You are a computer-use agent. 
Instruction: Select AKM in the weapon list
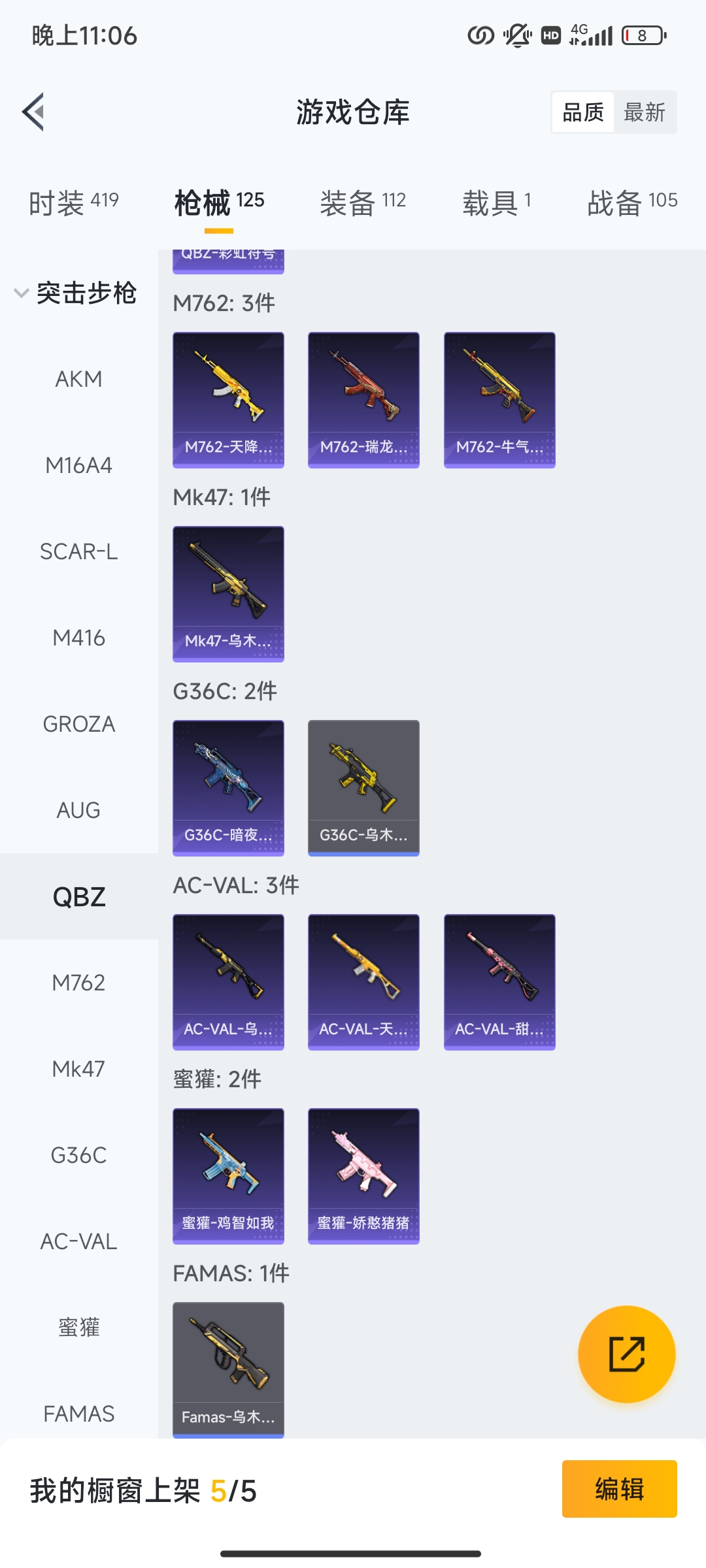pyautogui.click(x=78, y=379)
